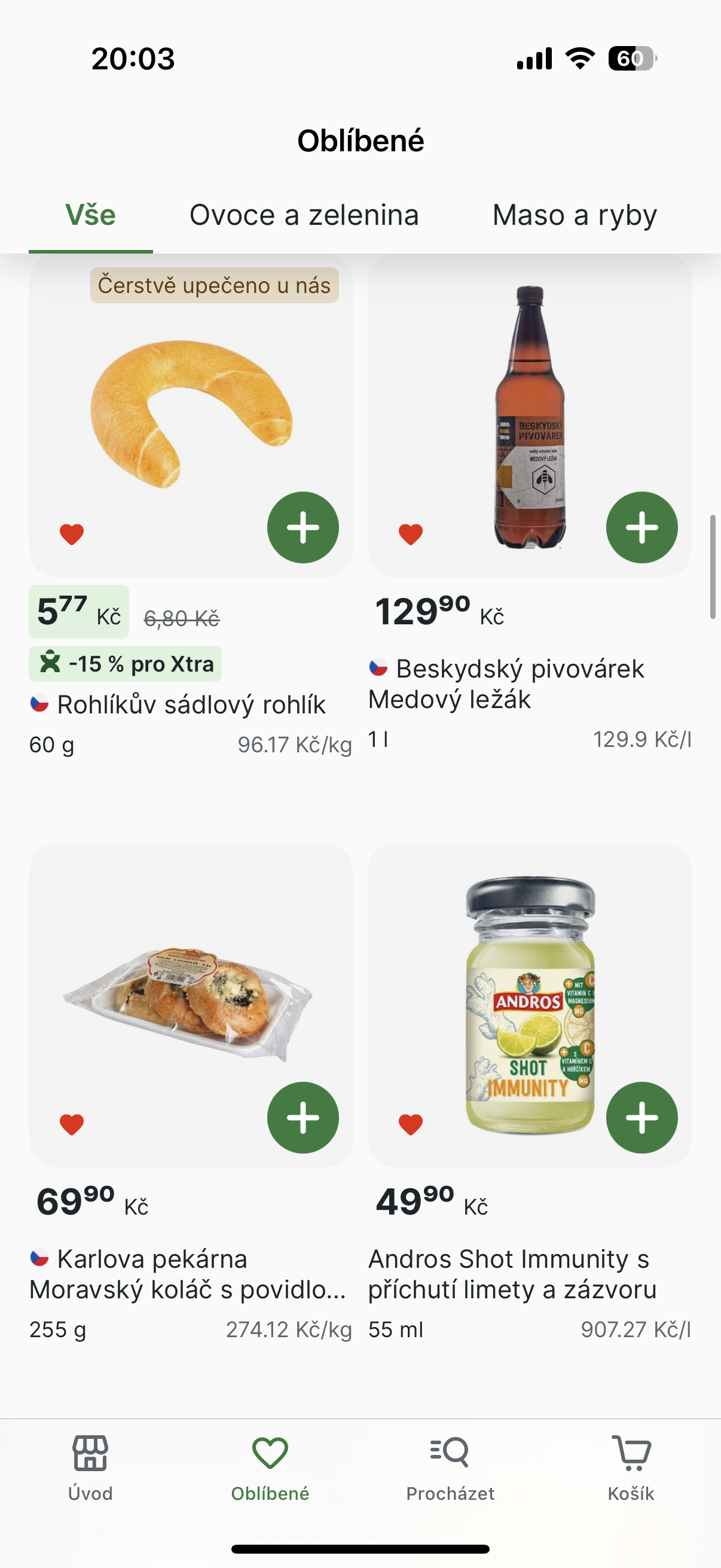Go to the Úvod home tab

coord(91,1468)
